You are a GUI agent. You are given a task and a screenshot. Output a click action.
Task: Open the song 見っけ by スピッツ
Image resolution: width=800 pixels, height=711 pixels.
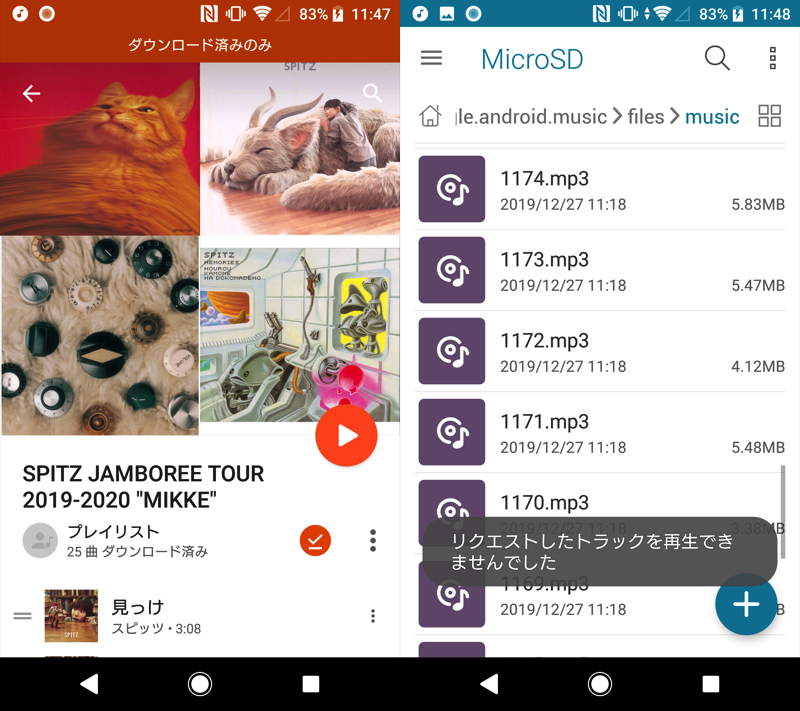pyautogui.click(x=140, y=615)
